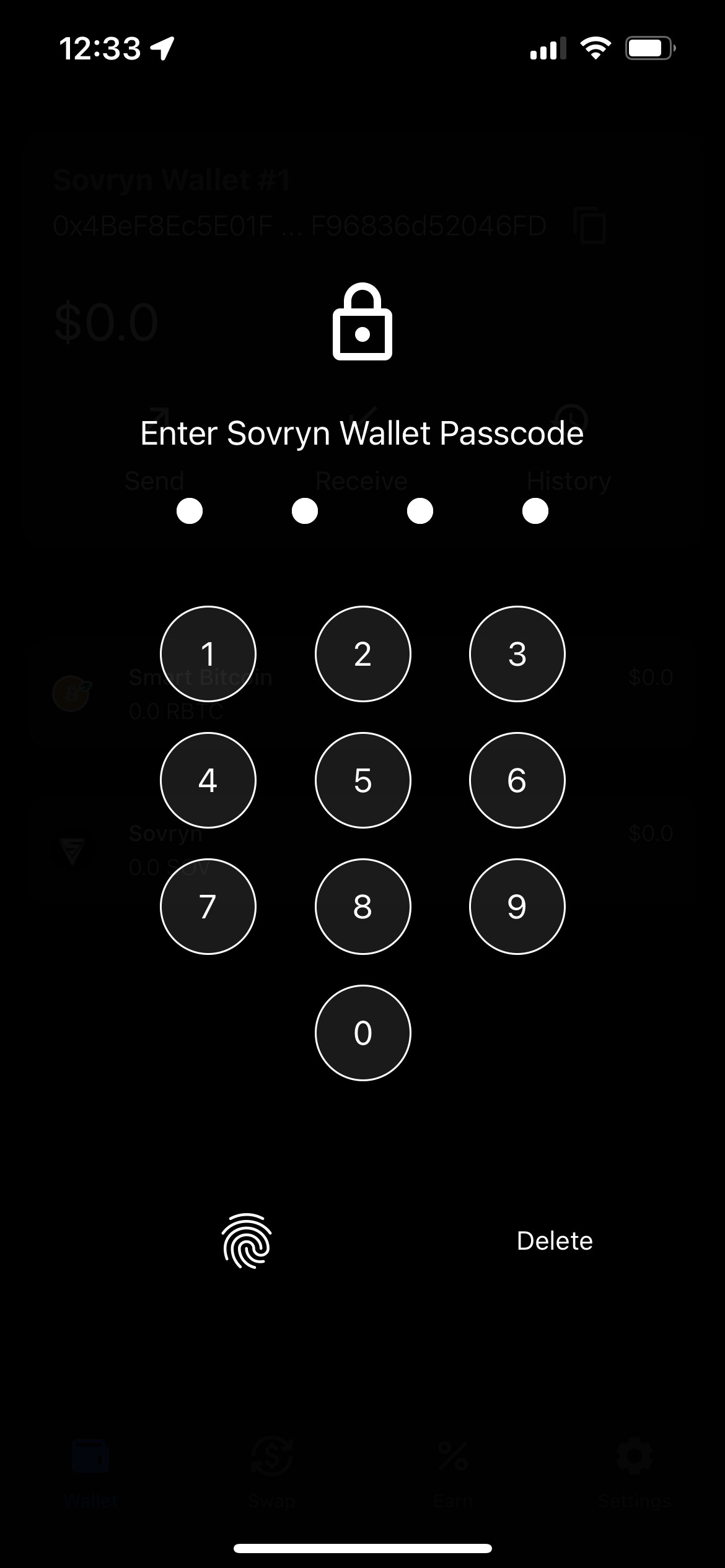Delete the last passcode digit
Screen dimensions: 725x1568
(555, 1241)
